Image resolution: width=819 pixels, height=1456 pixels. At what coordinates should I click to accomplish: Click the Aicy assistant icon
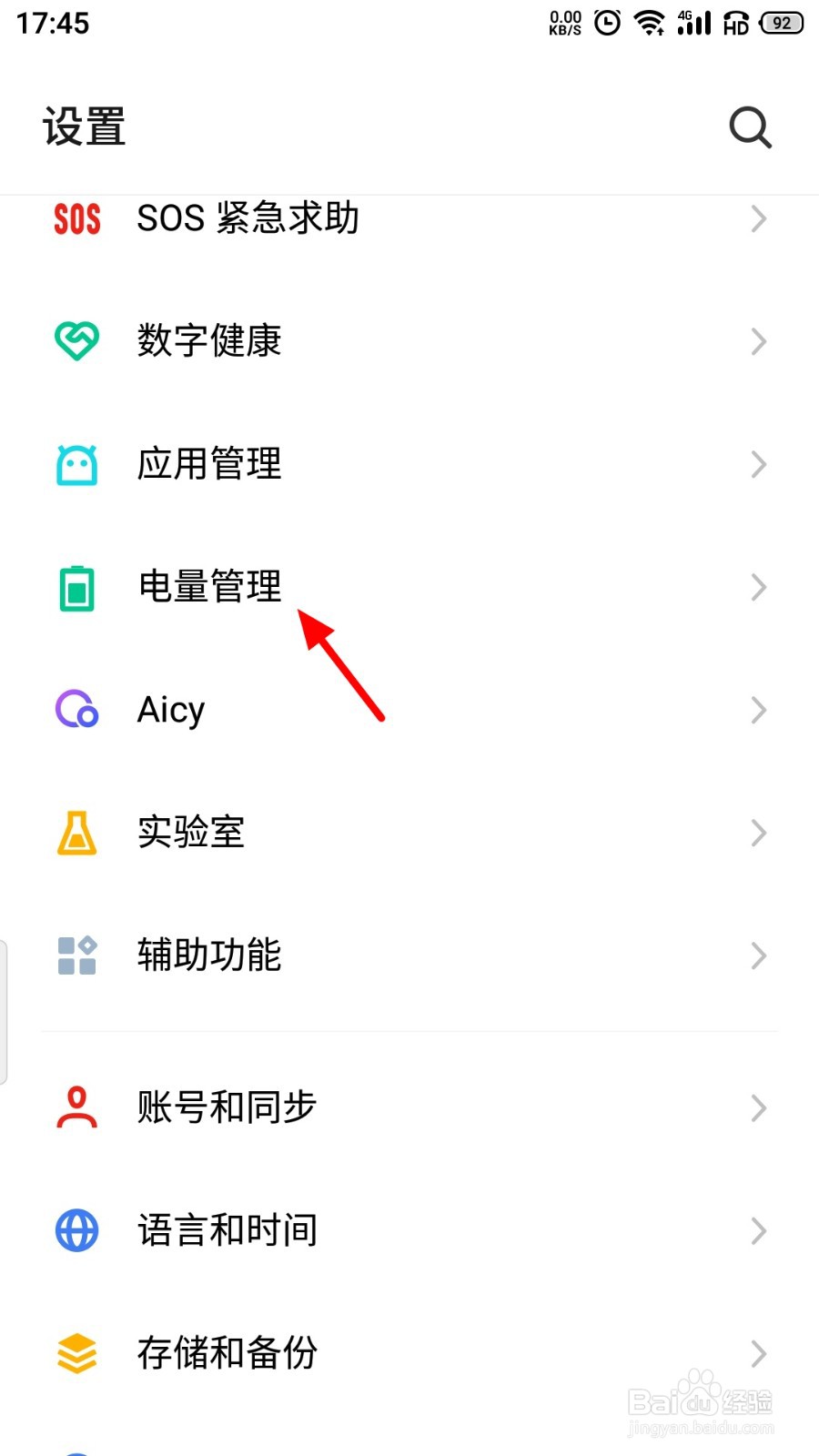tap(76, 710)
